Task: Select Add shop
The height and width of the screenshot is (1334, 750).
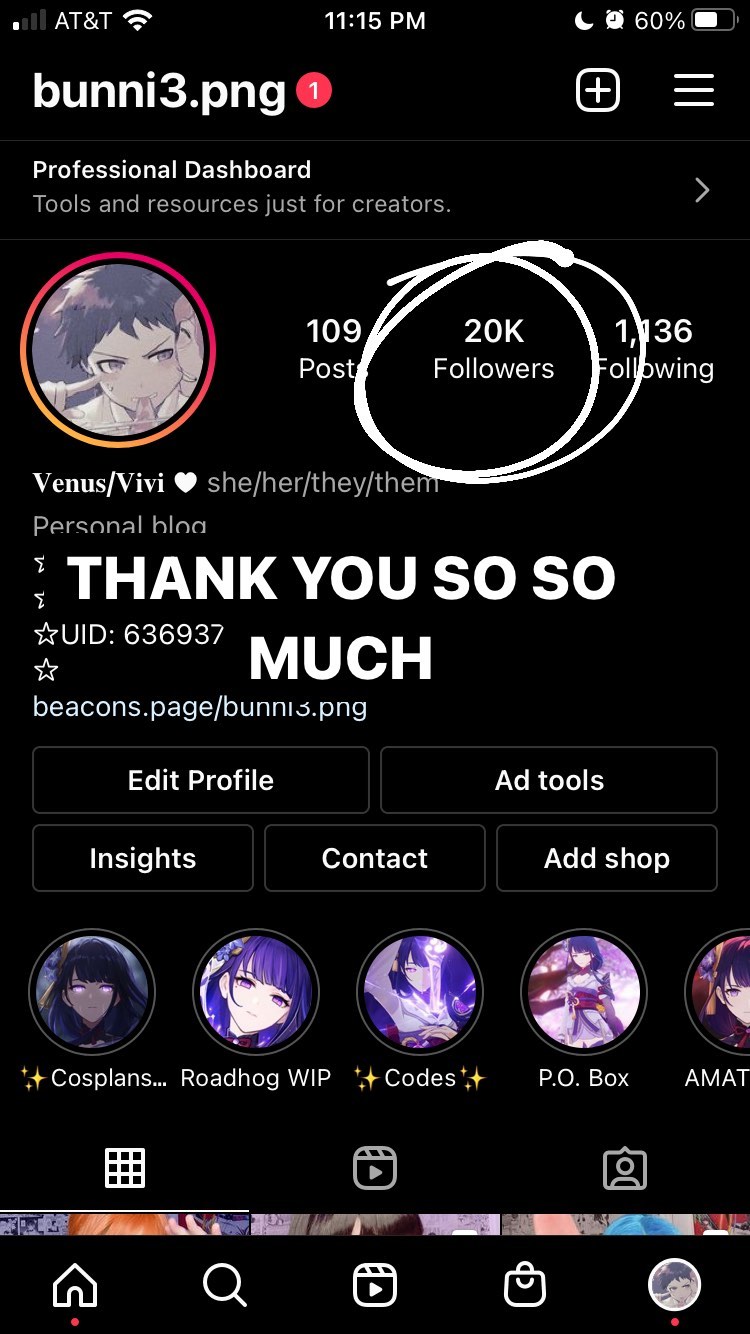Action: click(607, 858)
